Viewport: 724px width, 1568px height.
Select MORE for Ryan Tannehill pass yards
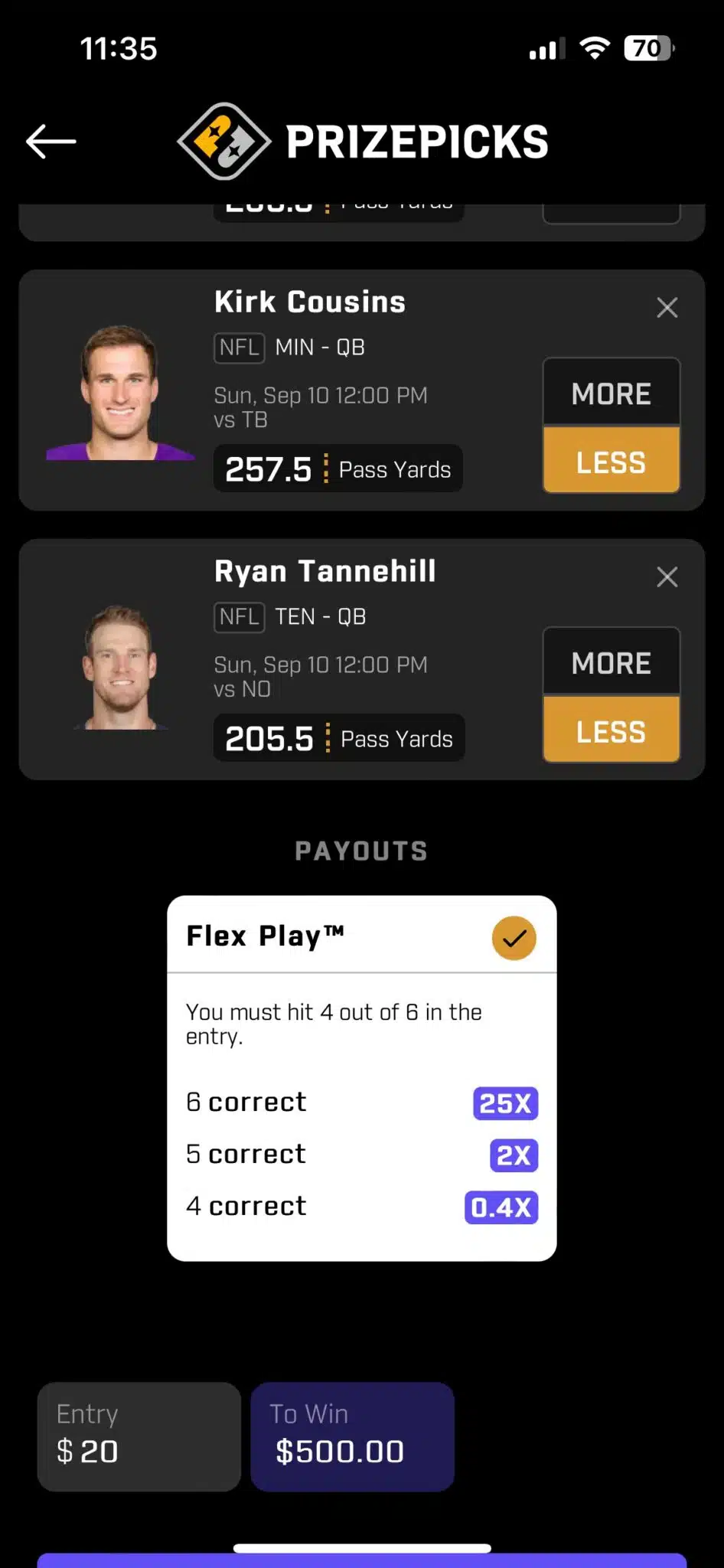[x=610, y=661]
